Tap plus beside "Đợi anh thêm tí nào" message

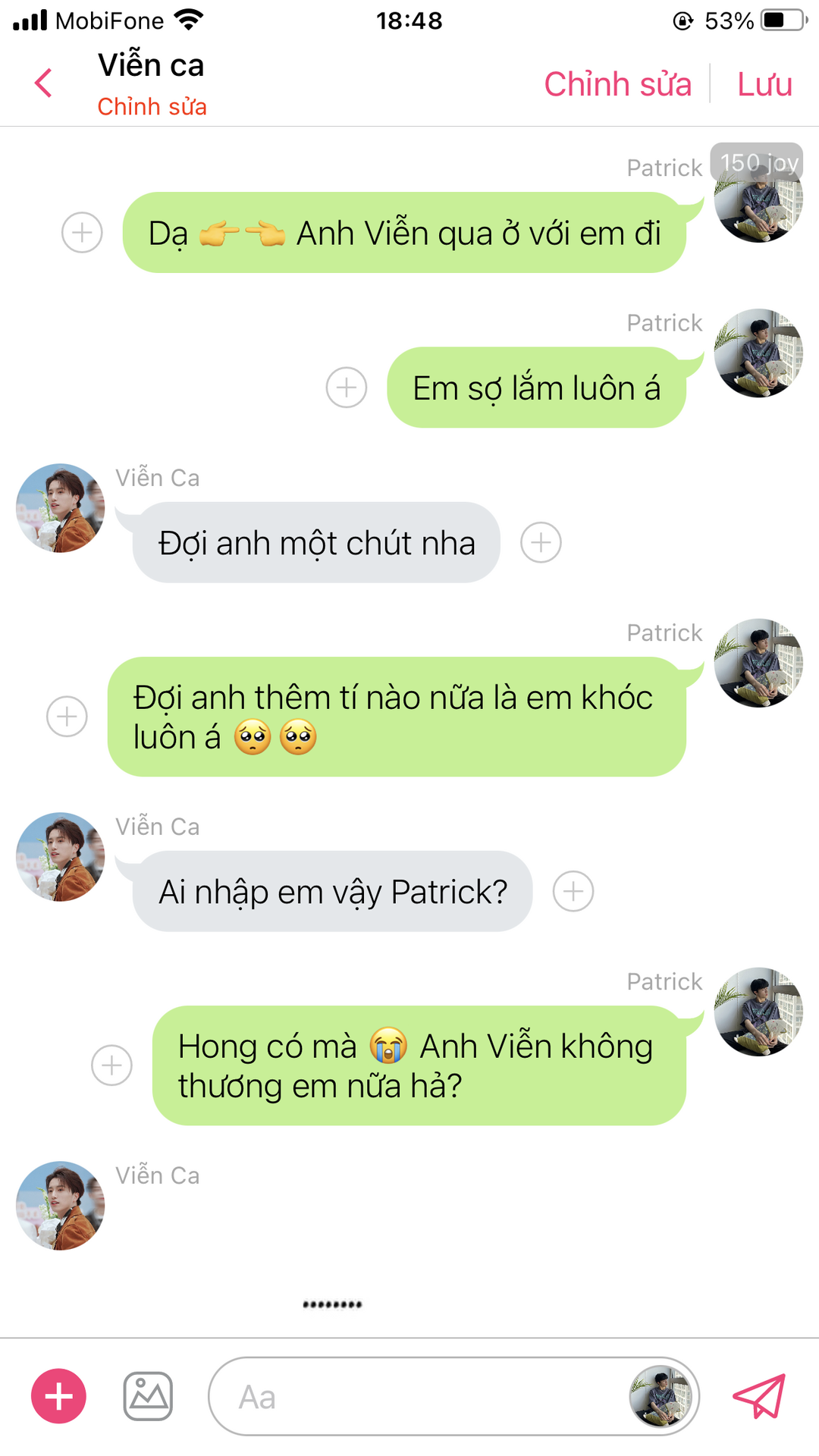pyautogui.click(x=67, y=717)
